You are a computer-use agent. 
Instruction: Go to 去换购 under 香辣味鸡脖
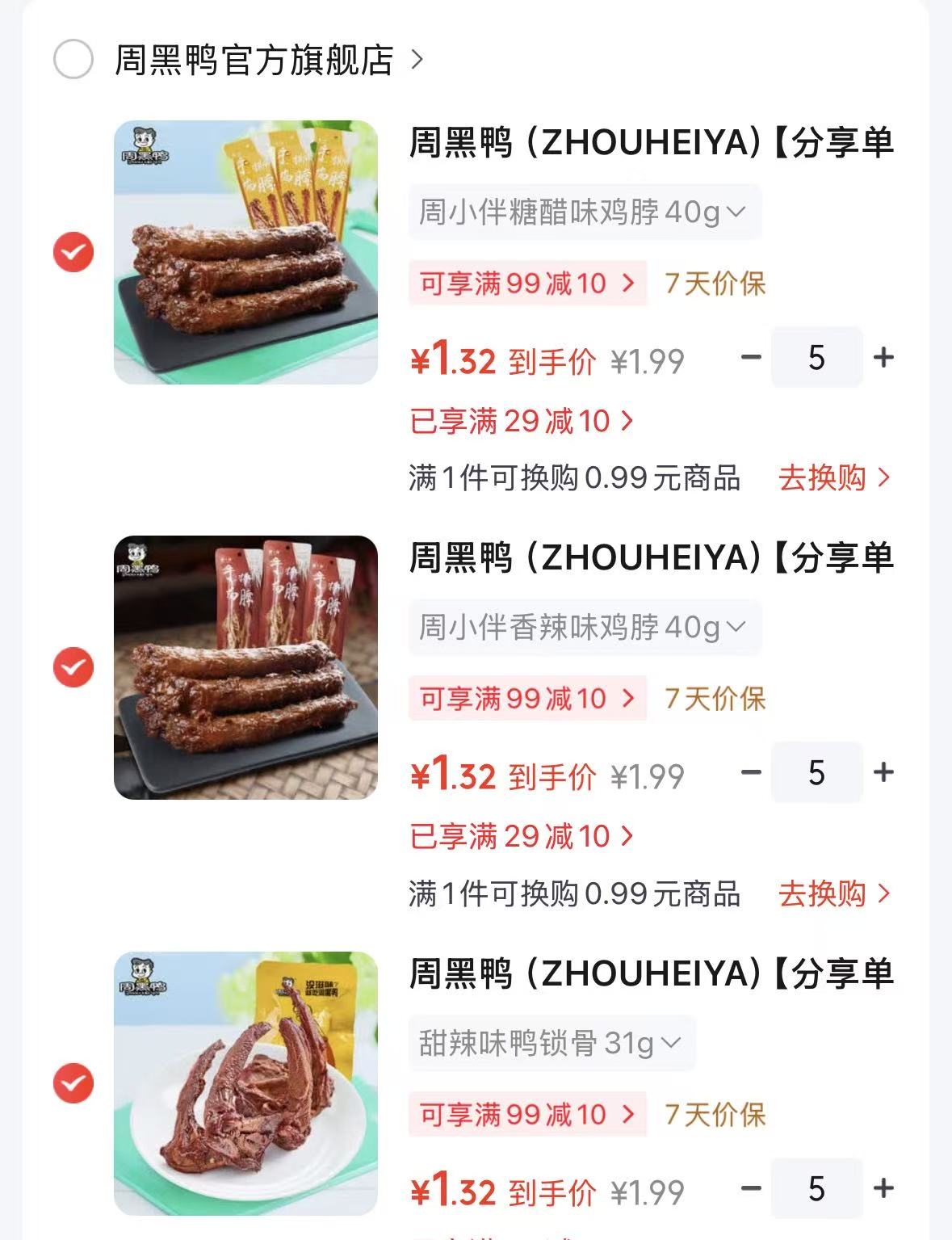(x=835, y=893)
